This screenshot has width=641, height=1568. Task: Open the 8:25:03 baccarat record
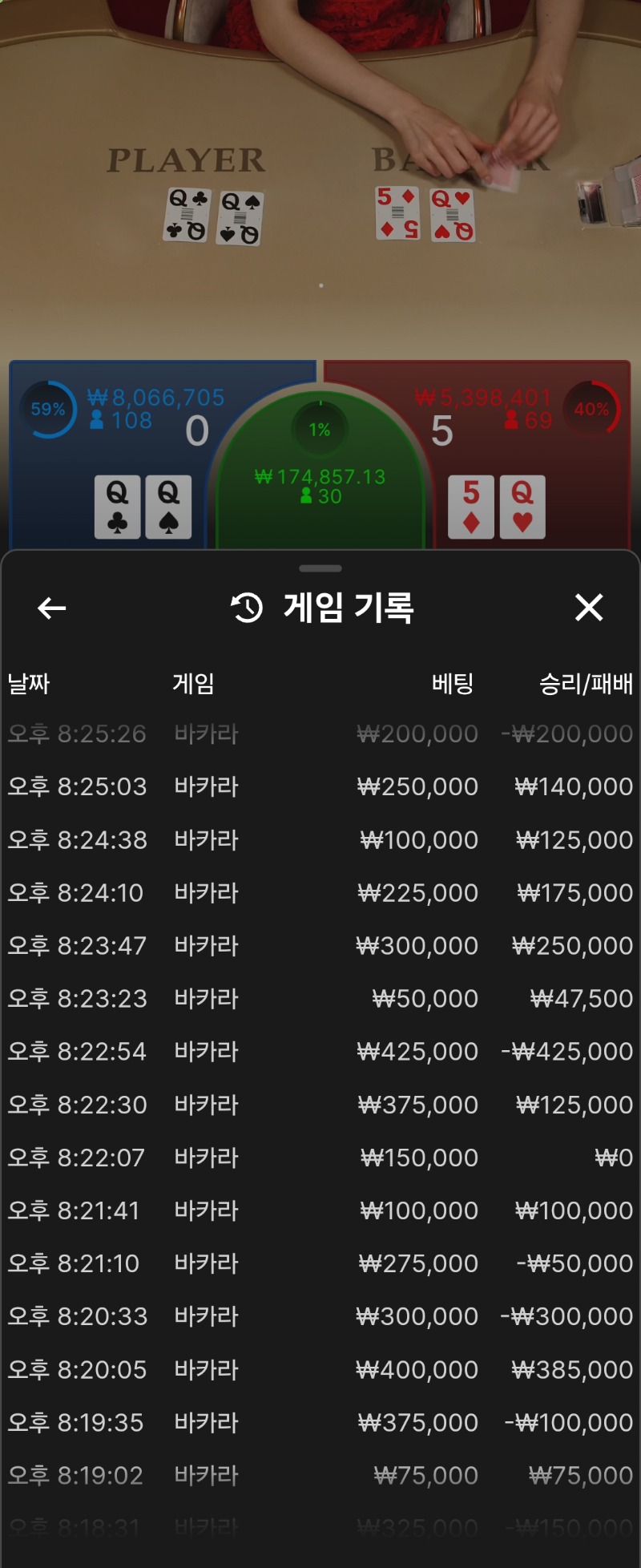coord(320,786)
